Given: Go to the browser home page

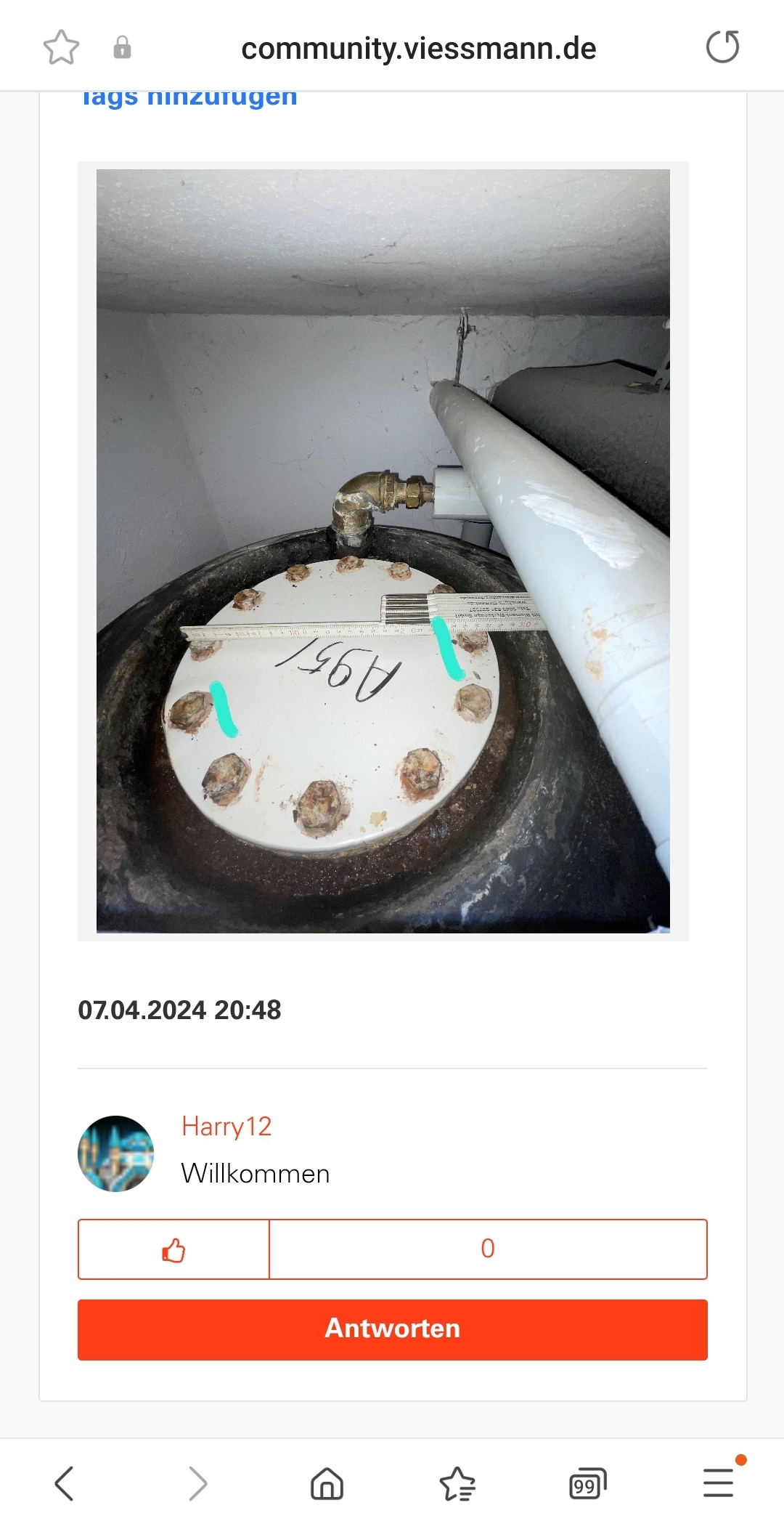Looking at the screenshot, I should [327, 1483].
